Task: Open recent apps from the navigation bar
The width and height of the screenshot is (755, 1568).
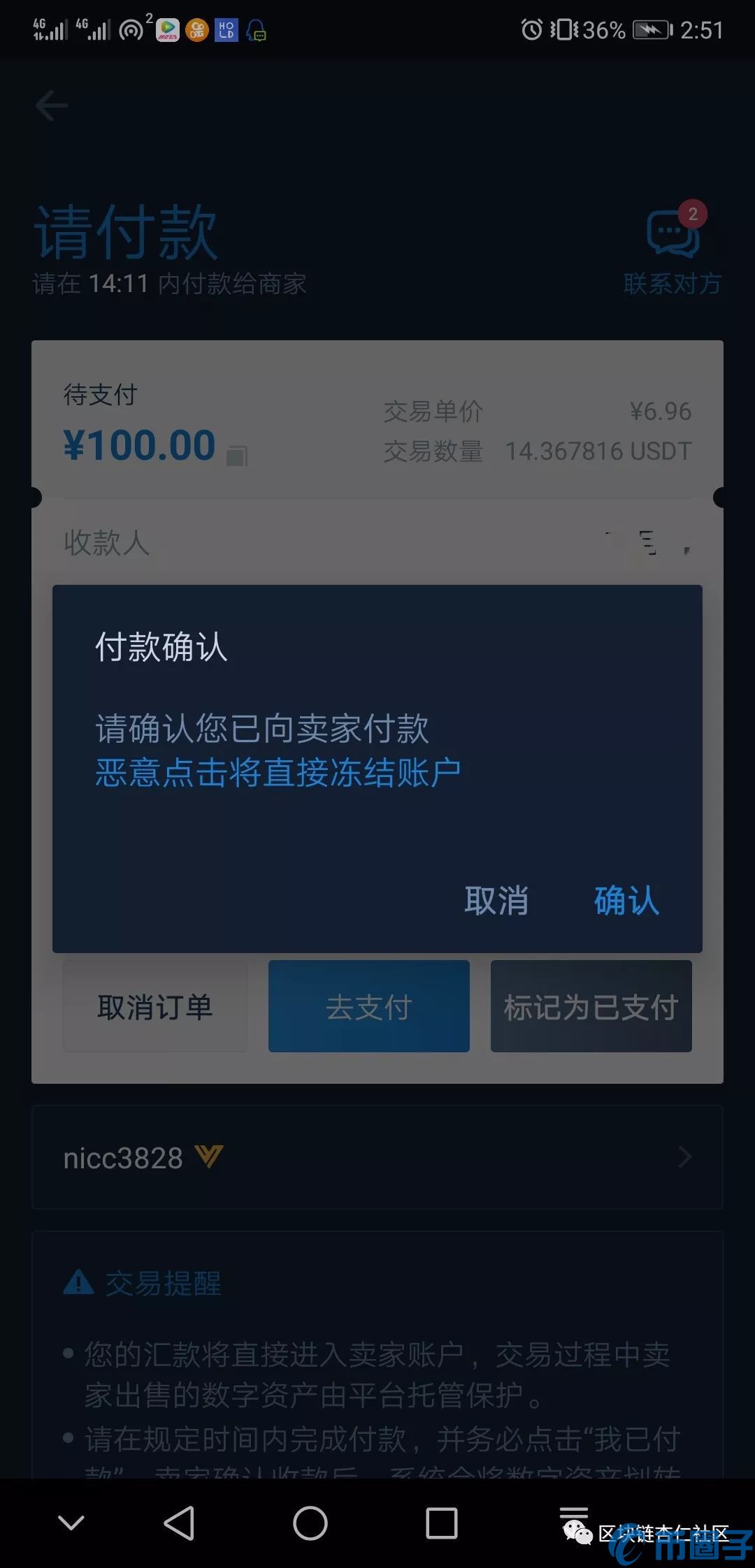Action: [442, 1523]
